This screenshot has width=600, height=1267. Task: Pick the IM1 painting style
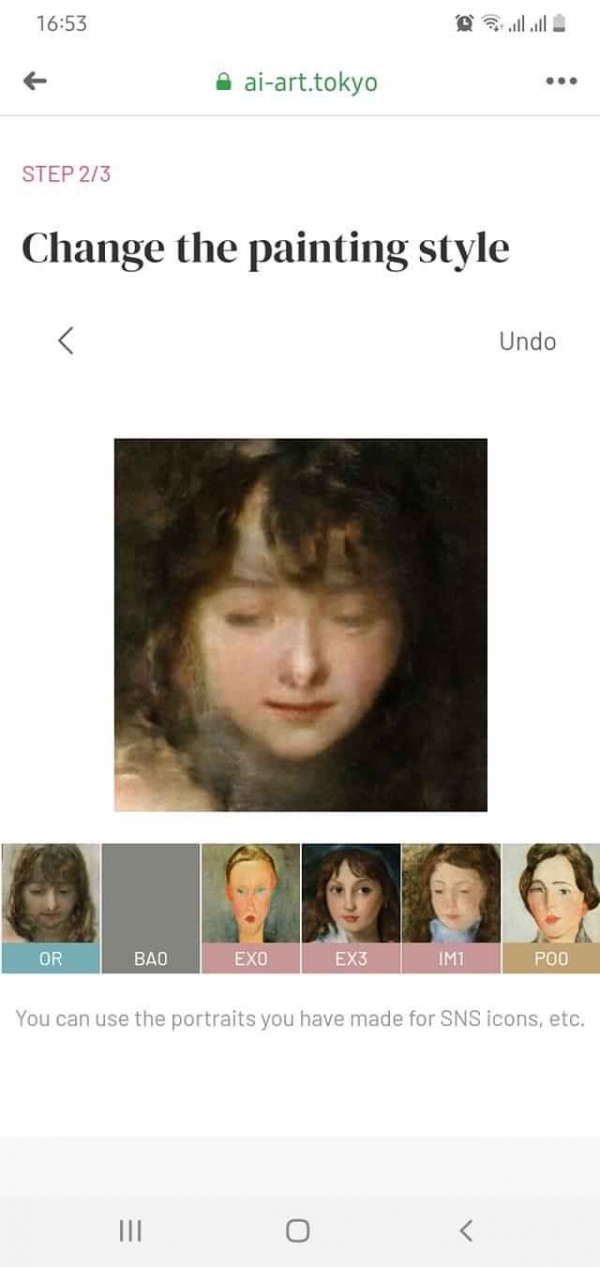coord(450,907)
